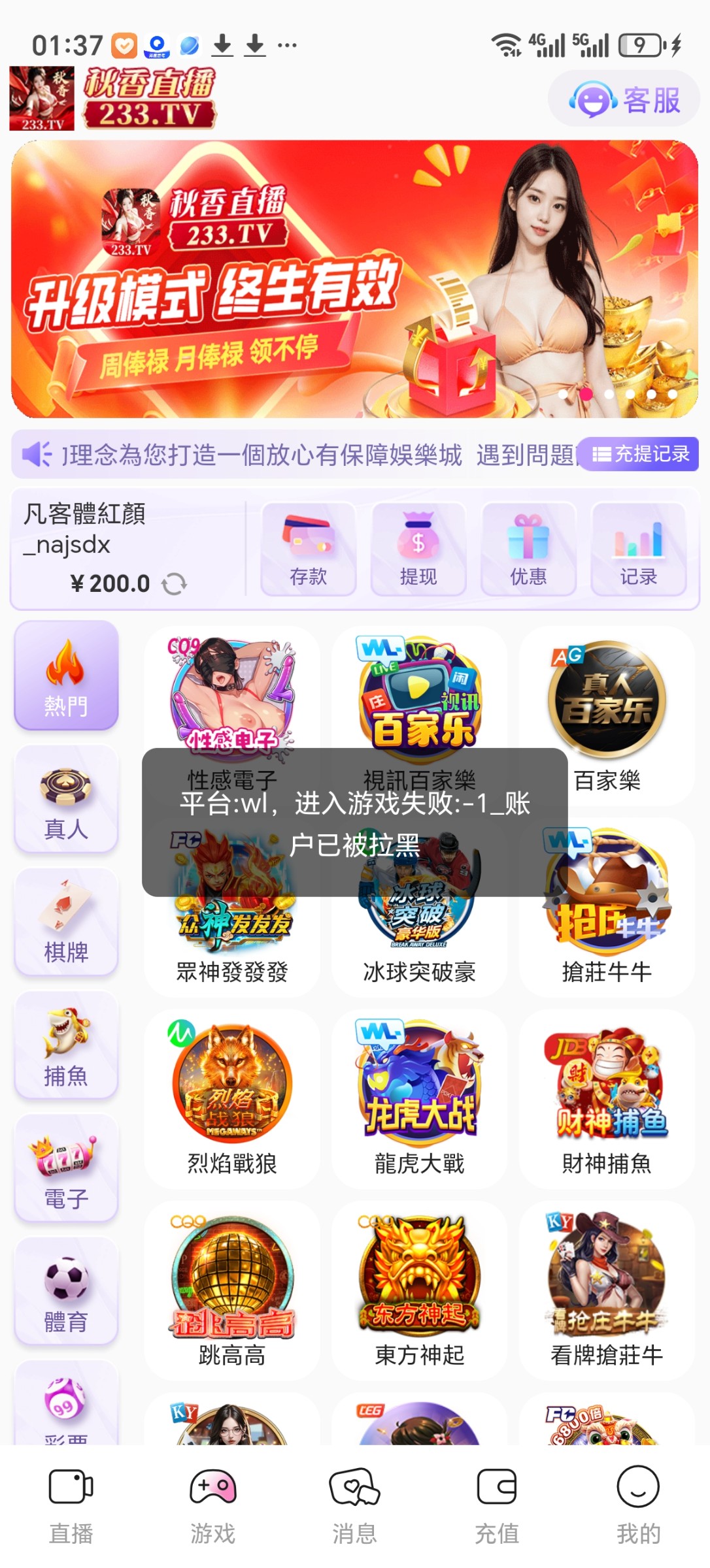
Task: Select the 熱門 hot category icon
Action: [x=65, y=676]
